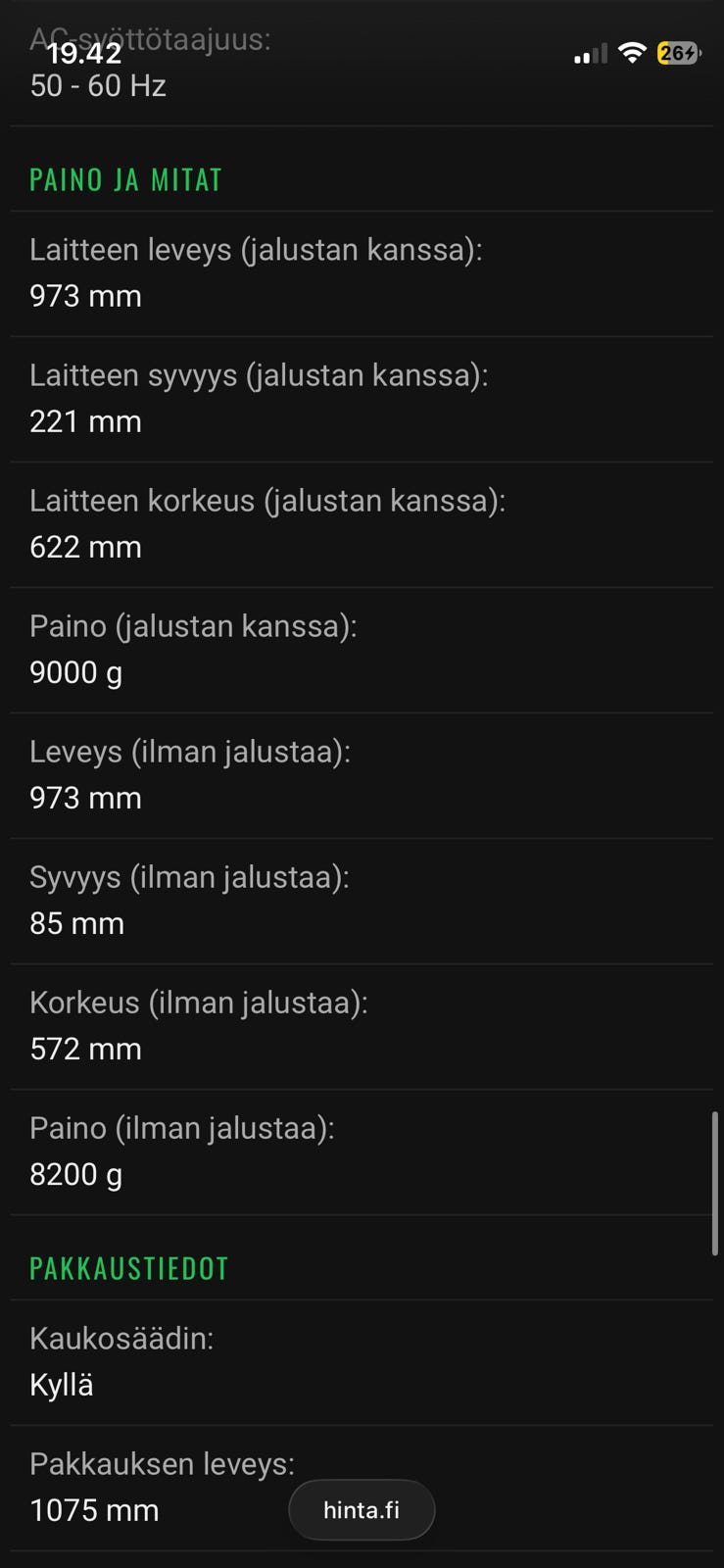Tap the cellular signal strength indicator
724x1568 pixels.
click(x=589, y=53)
